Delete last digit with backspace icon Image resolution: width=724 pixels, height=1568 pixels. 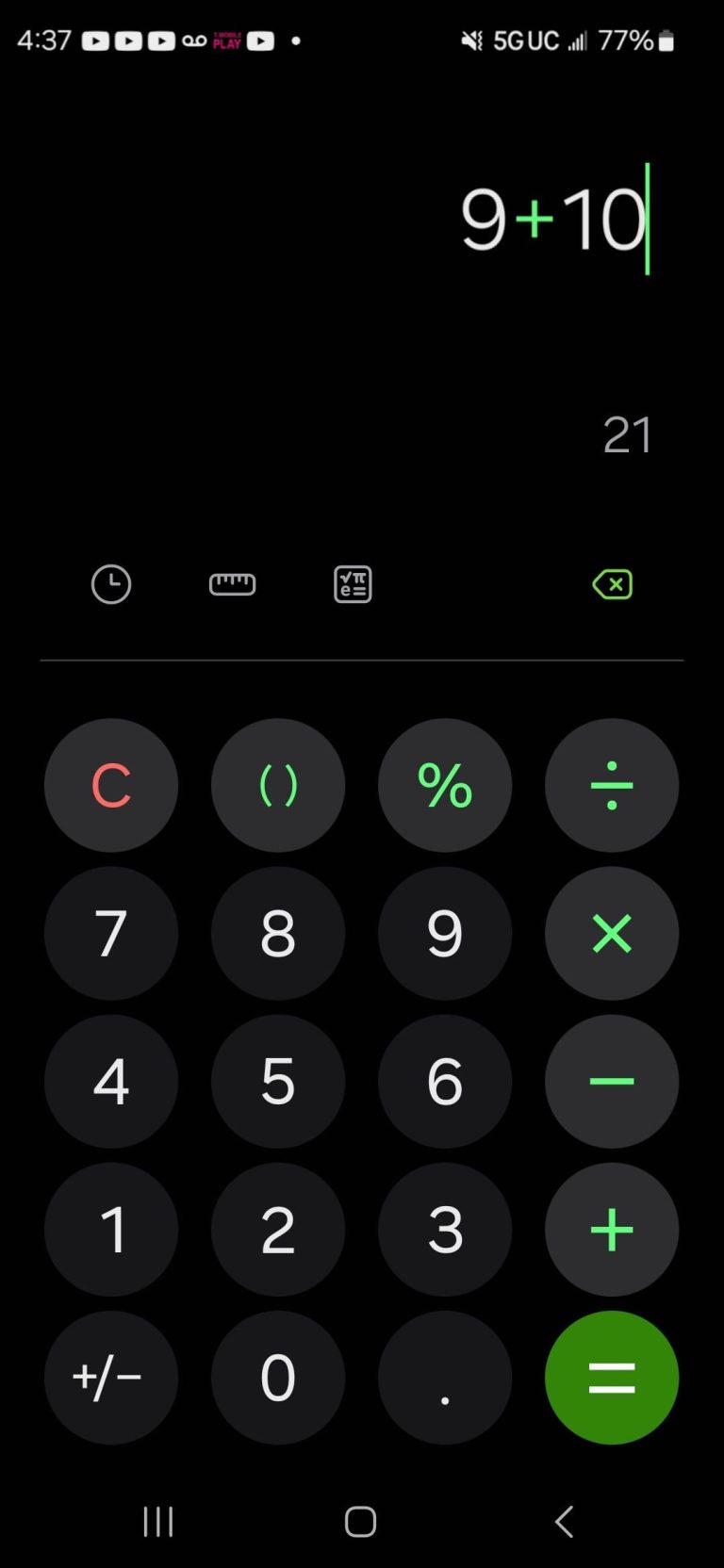pos(612,584)
